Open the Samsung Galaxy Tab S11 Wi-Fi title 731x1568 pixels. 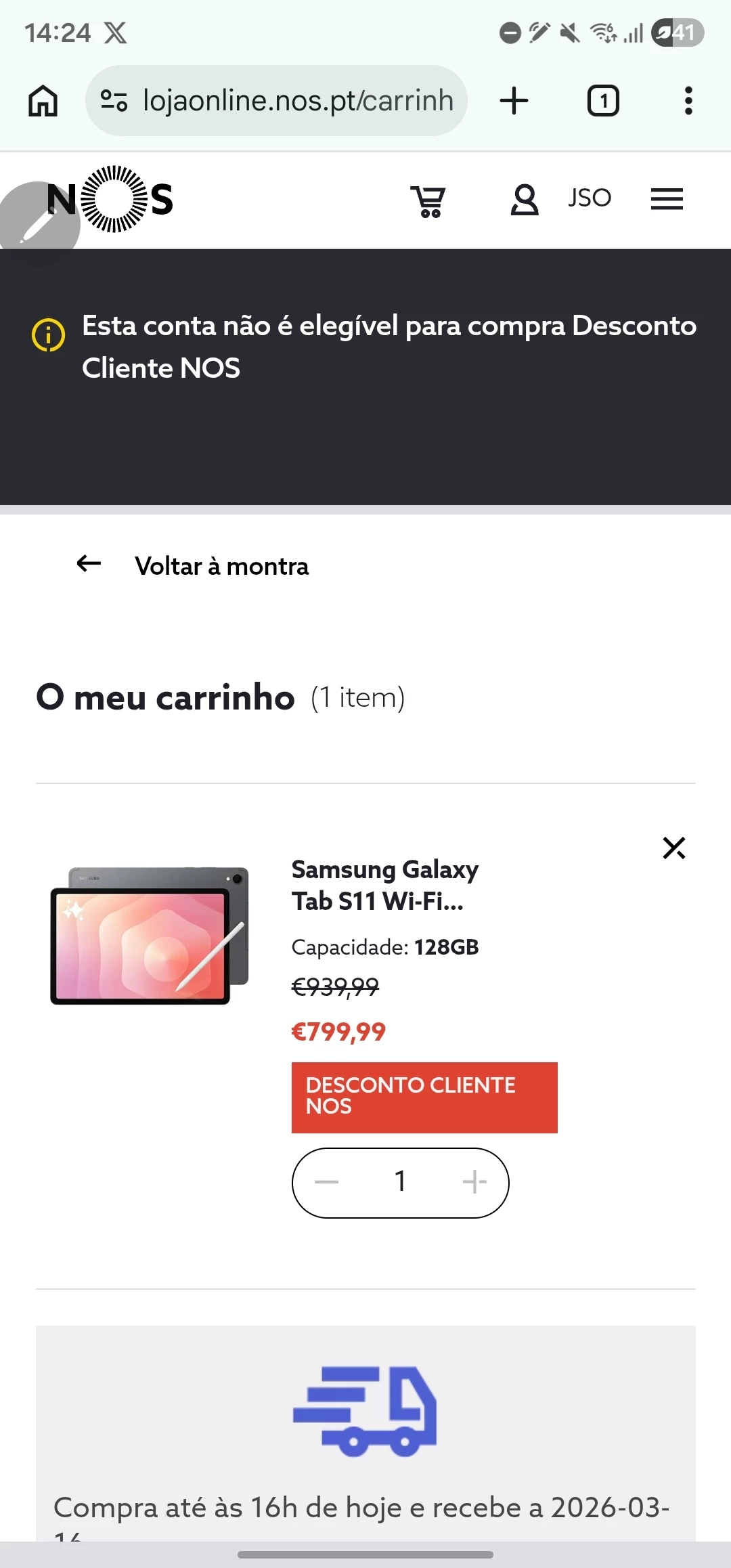pyautogui.click(x=384, y=885)
